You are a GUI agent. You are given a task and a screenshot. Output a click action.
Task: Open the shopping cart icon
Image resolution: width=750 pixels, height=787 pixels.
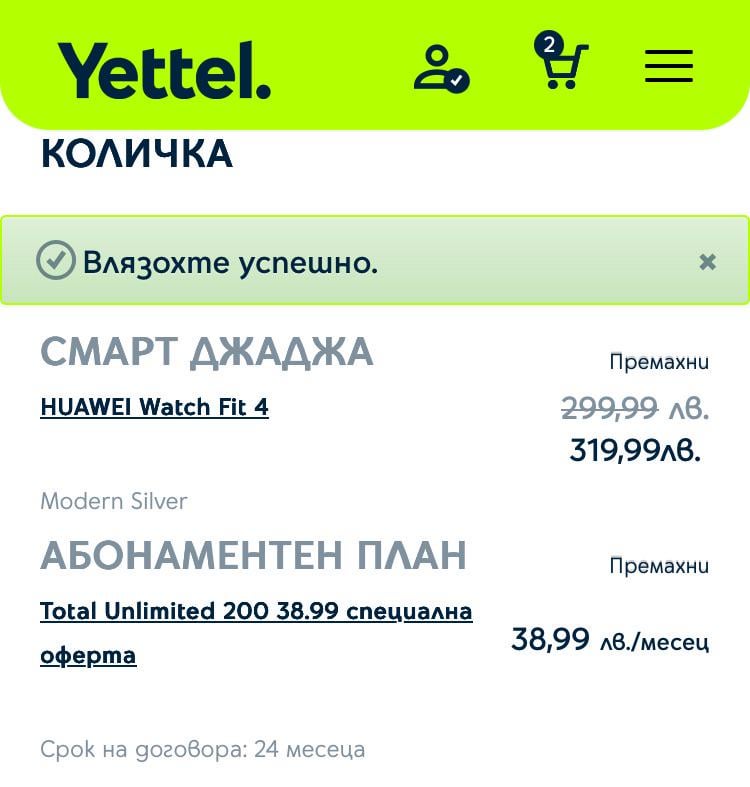point(565,70)
